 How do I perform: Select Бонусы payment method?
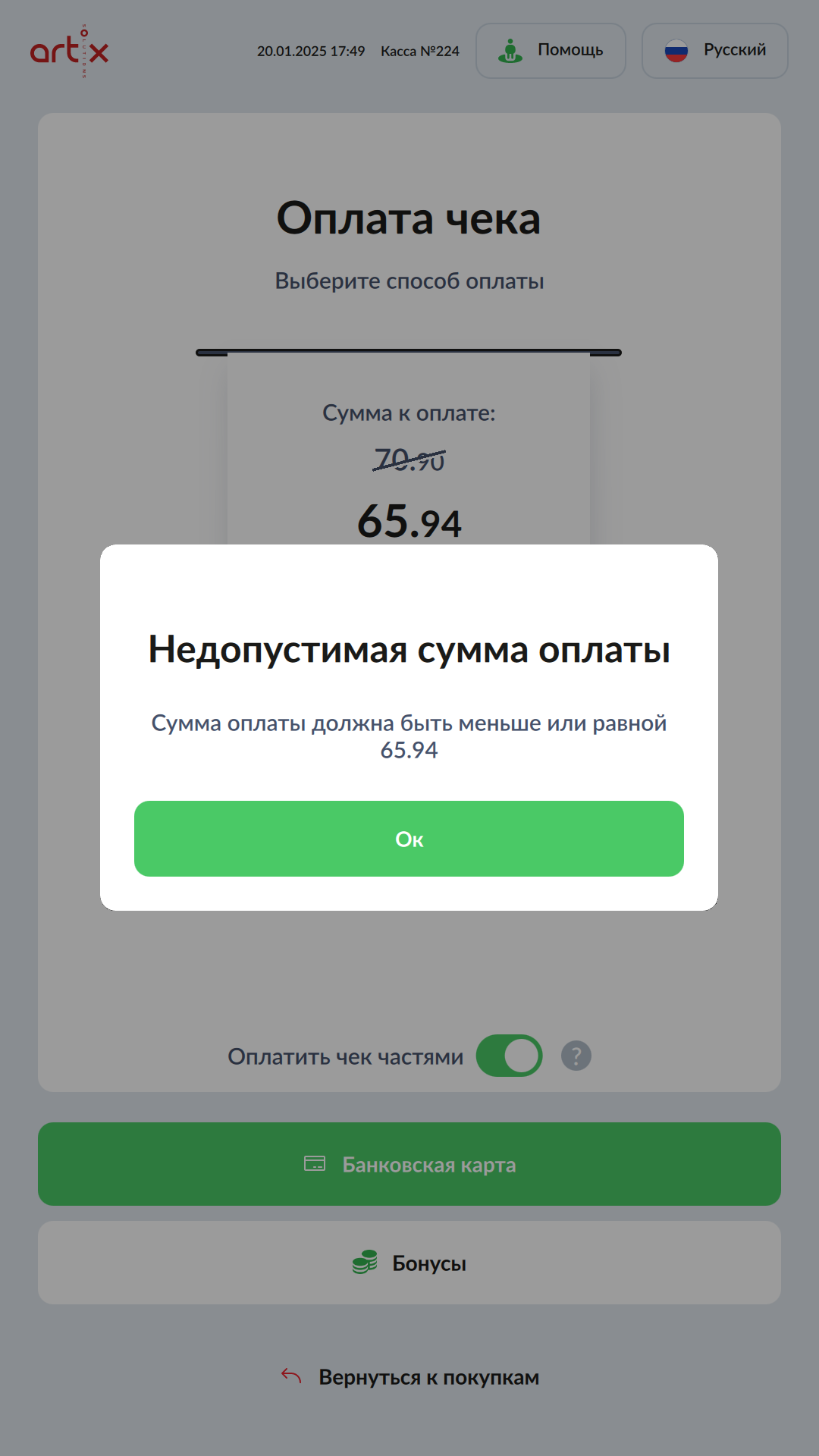[409, 1263]
